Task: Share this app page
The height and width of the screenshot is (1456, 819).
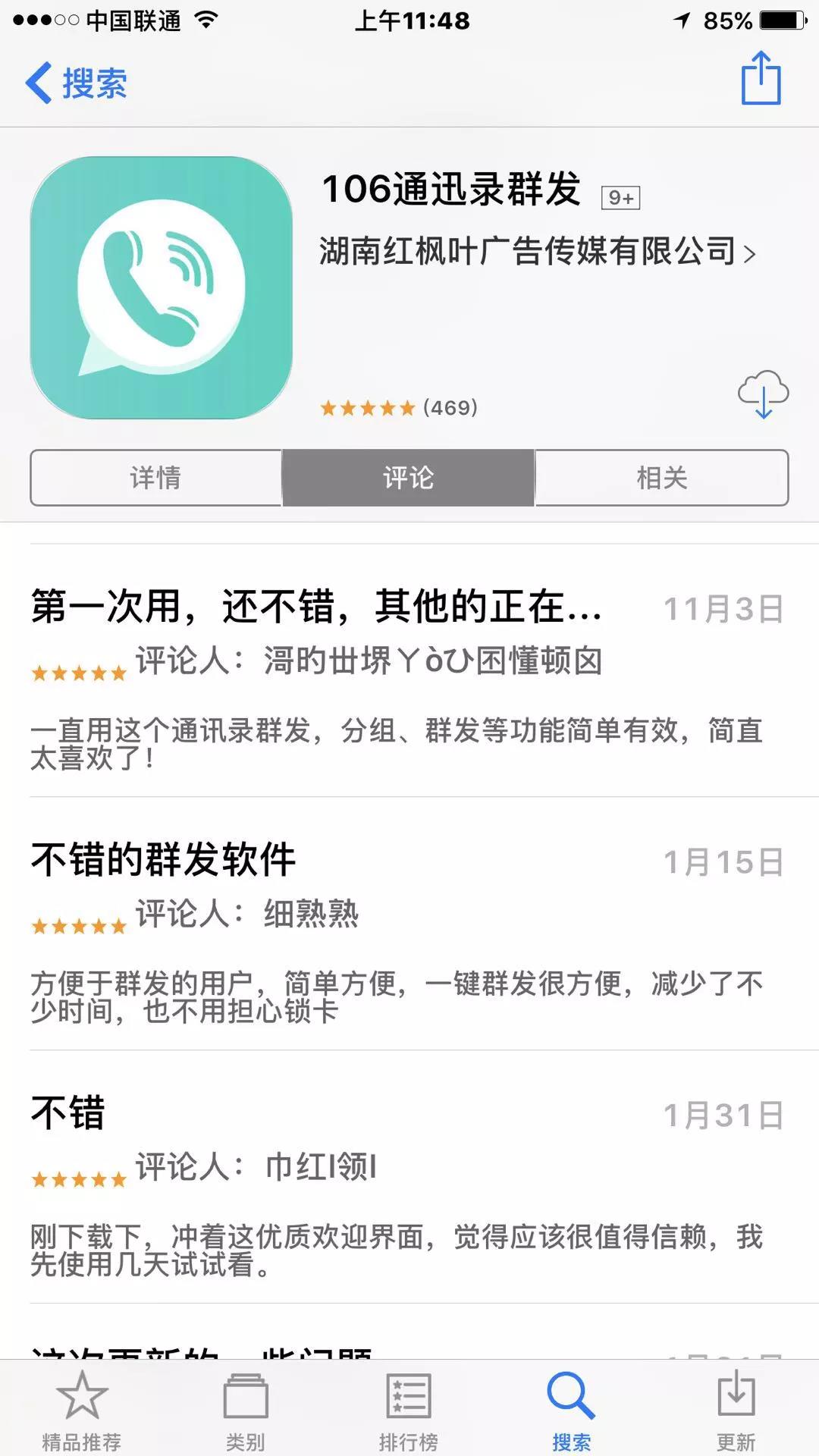Action: point(761,78)
